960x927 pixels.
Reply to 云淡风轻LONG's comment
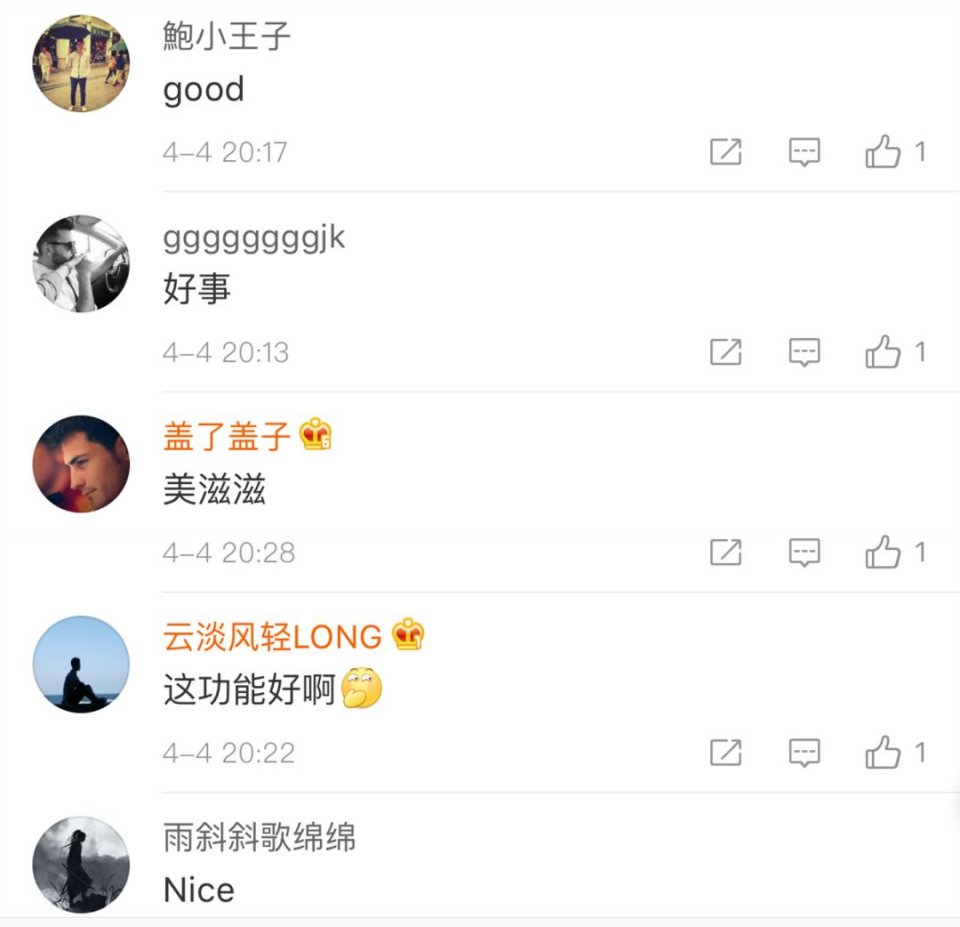tap(804, 752)
